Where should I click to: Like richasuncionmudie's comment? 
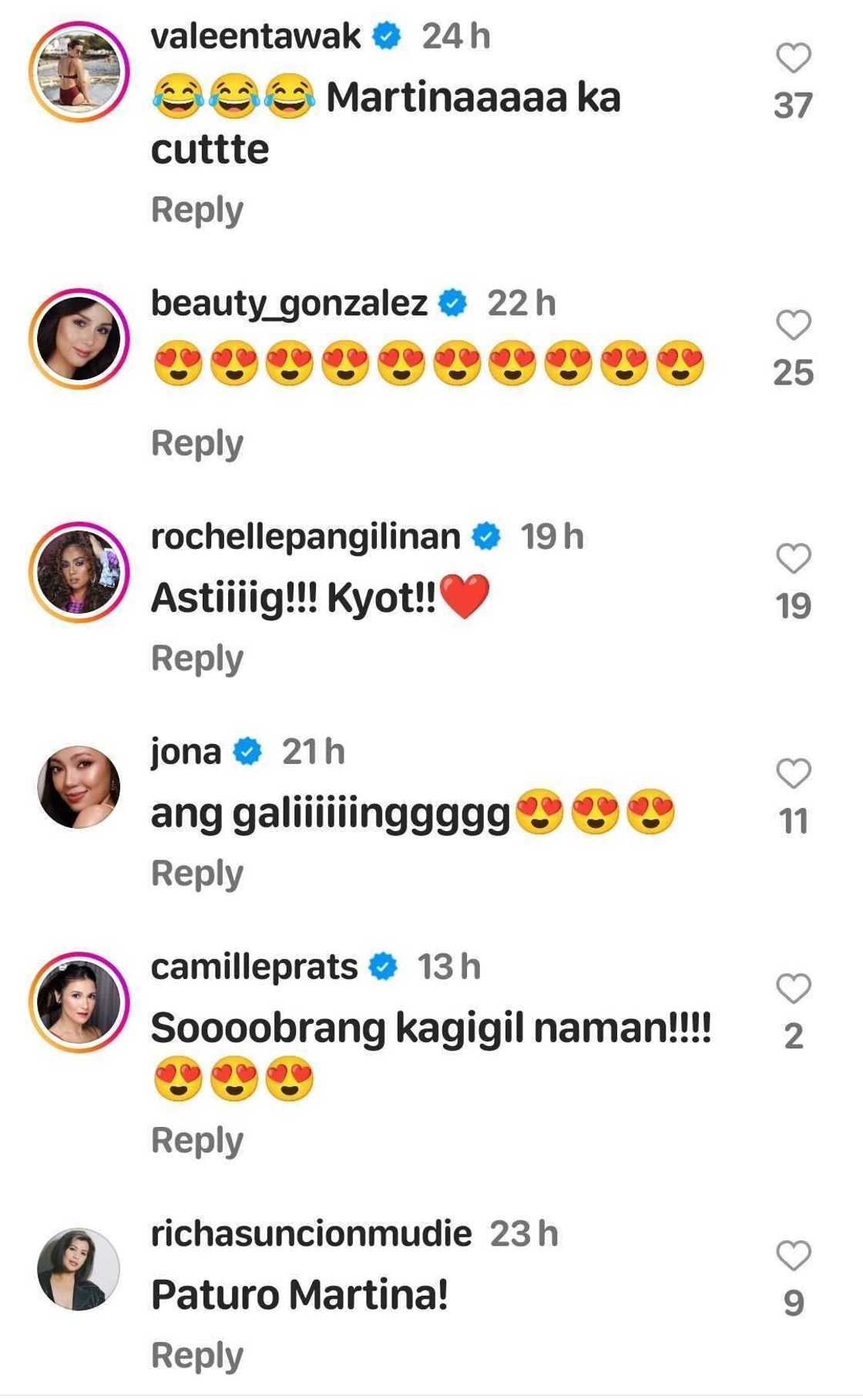793,1256
